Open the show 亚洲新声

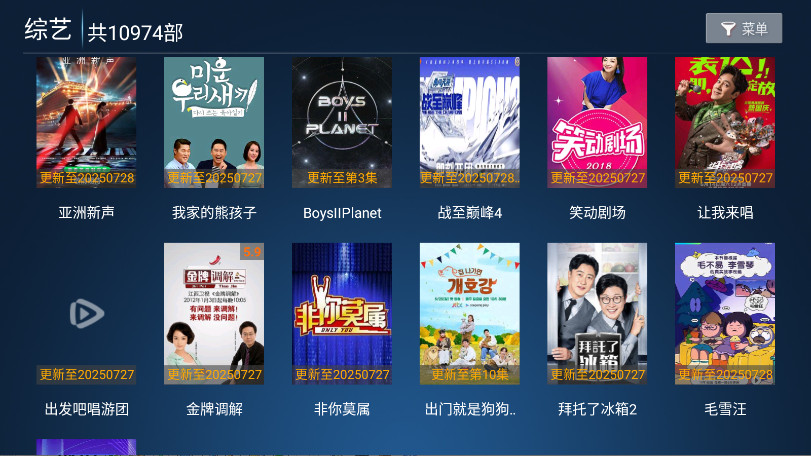(86, 122)
